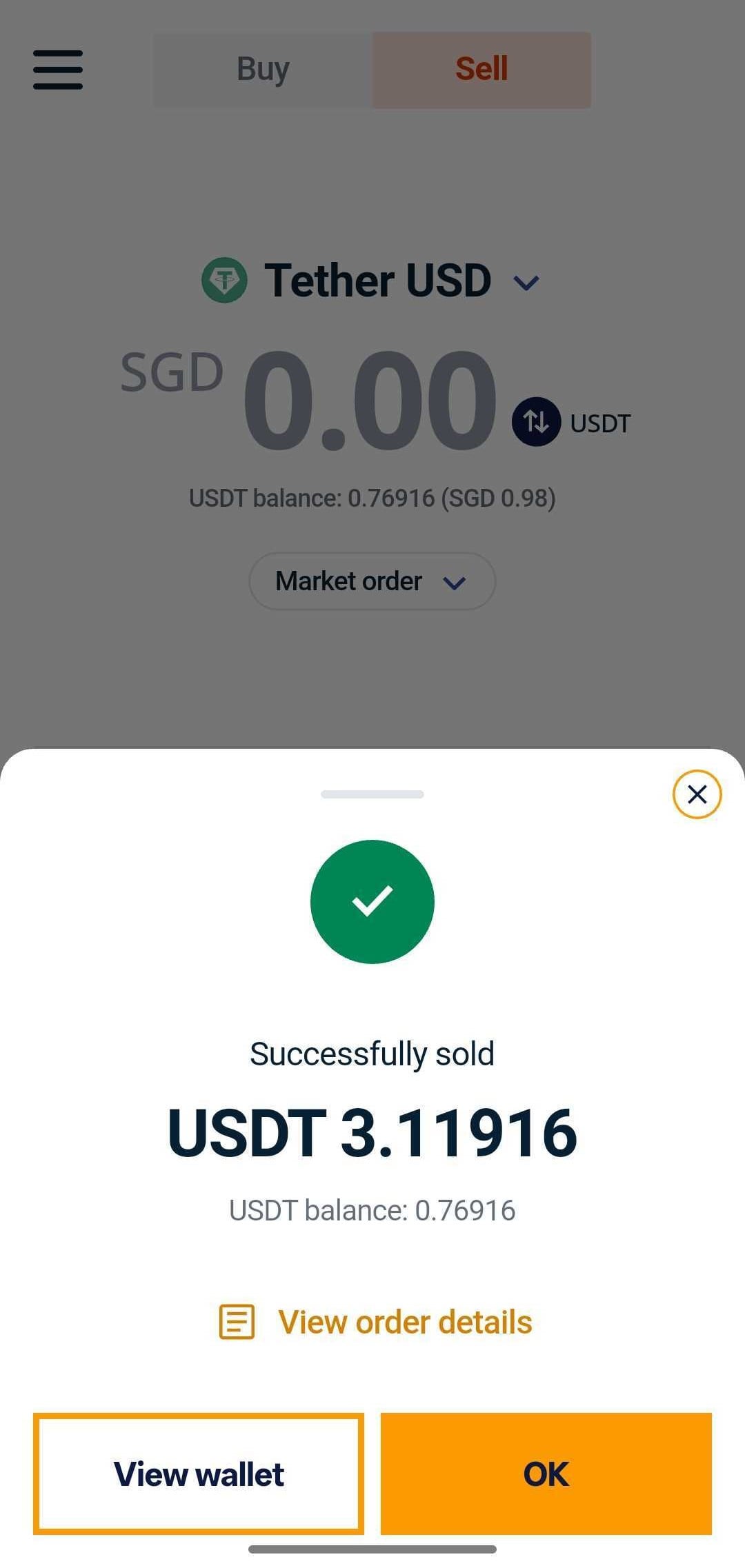Close the success sheet with X
745x1568 pixels.
(697, 794)
